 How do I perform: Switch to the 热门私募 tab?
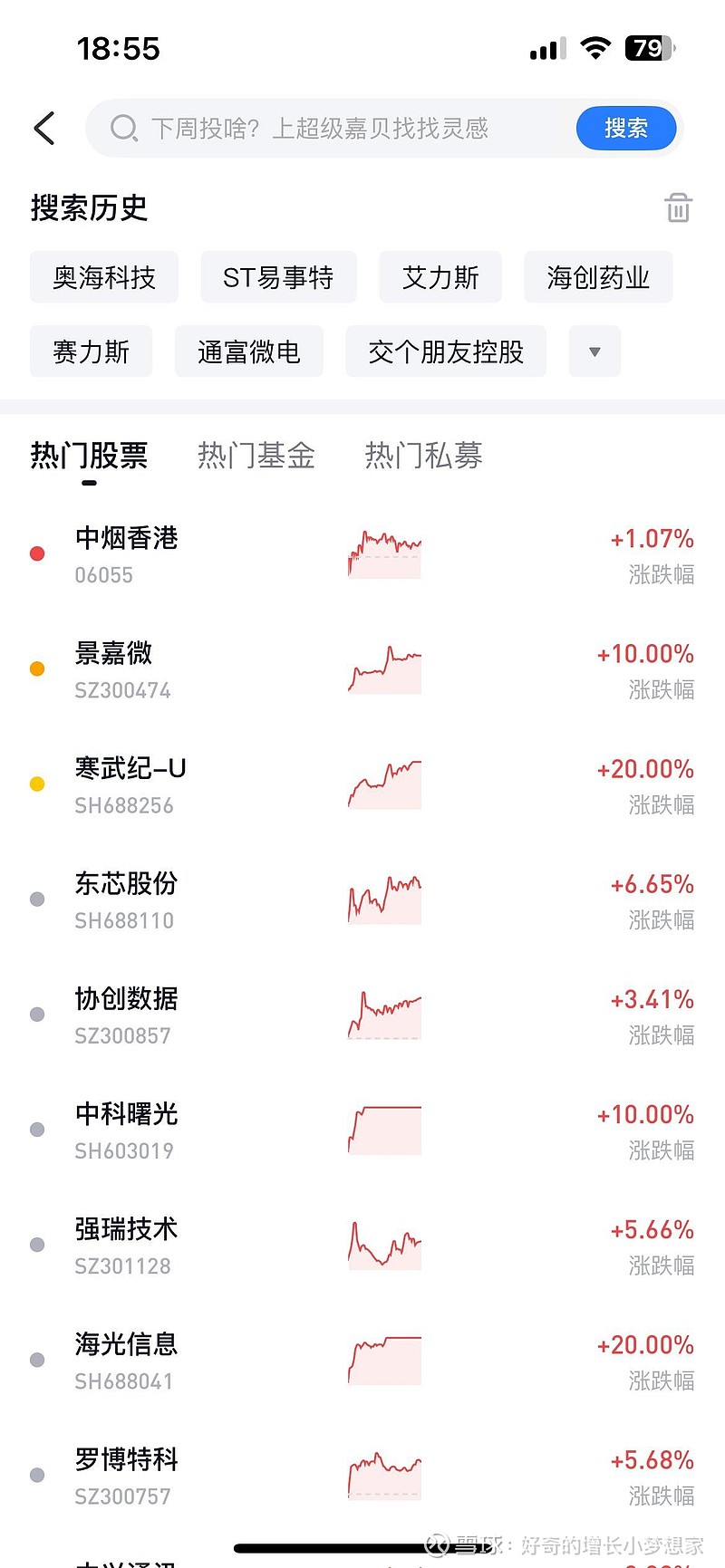[x=423, y=456]
